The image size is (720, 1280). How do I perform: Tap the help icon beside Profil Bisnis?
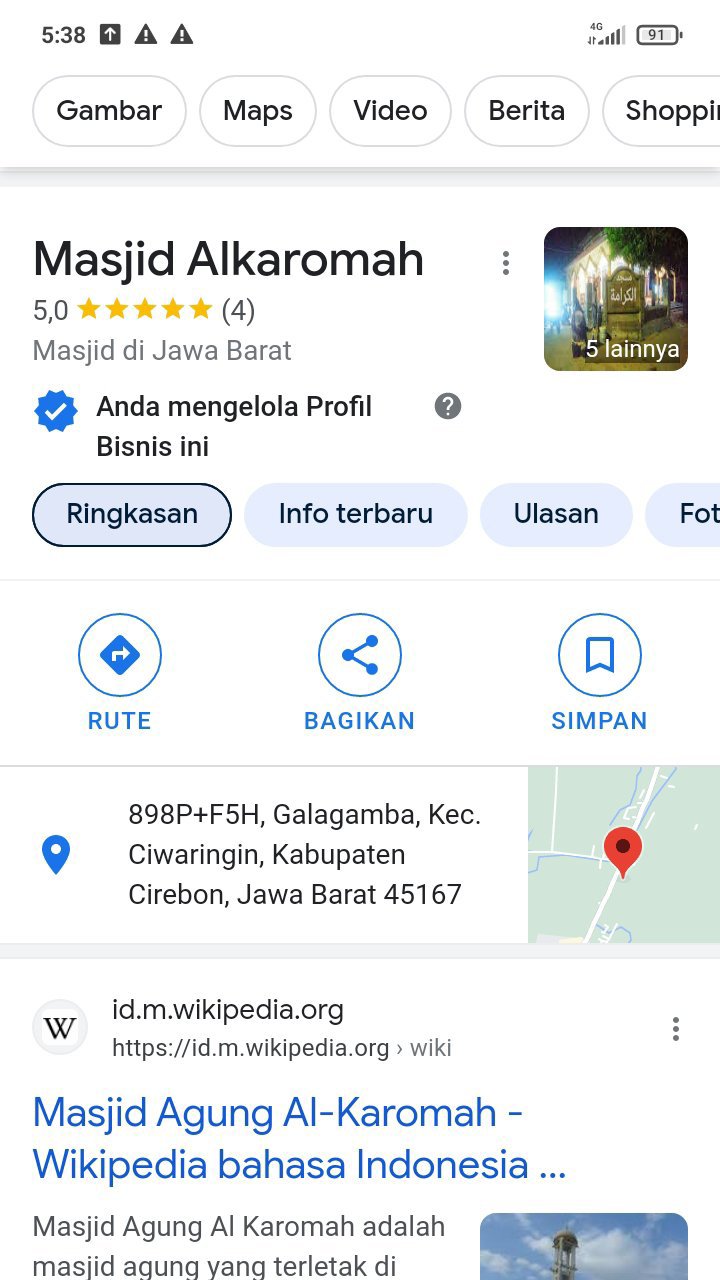(x=448, y=406)
